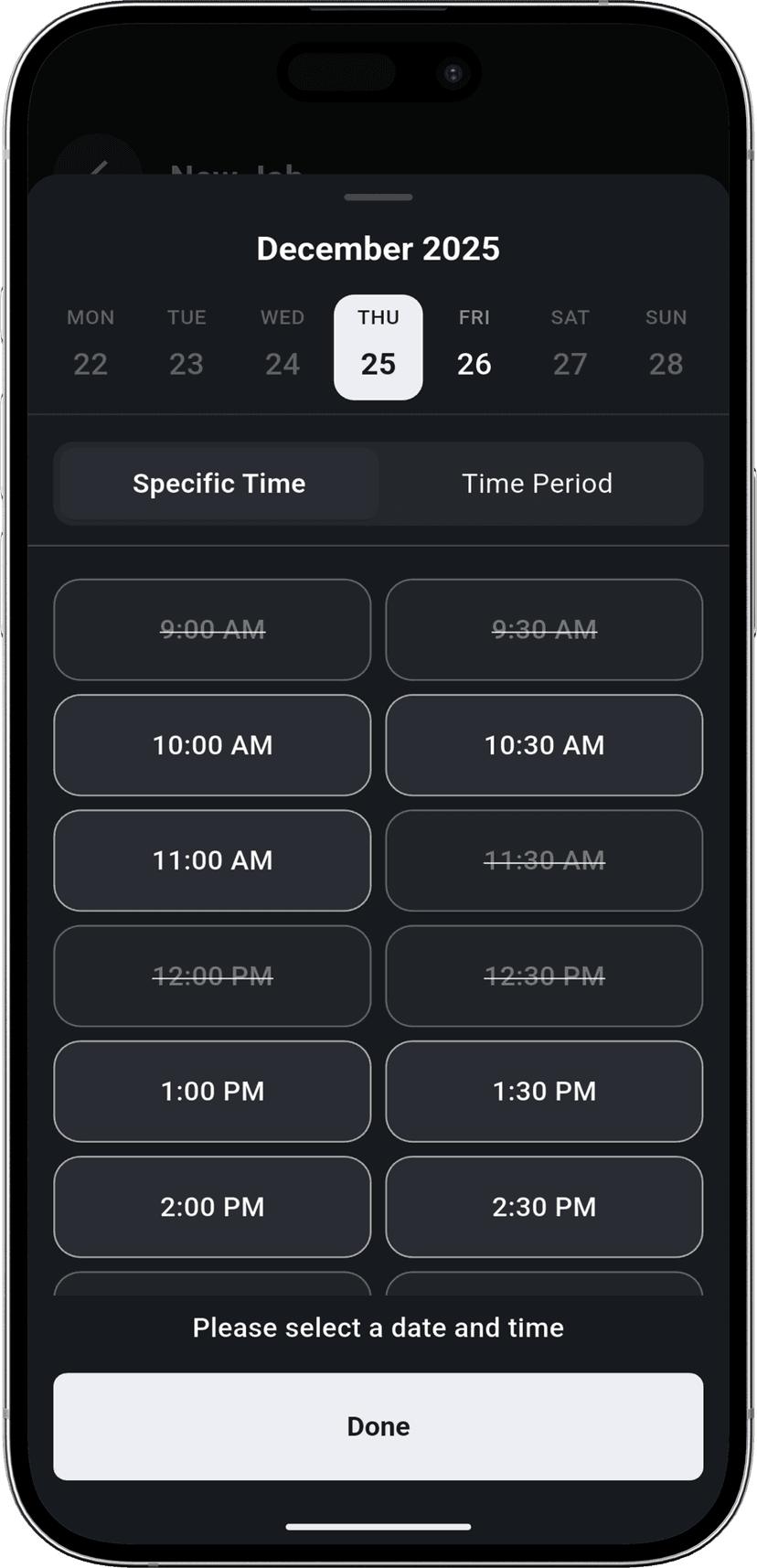The width and height of the screenshot is (757, 1568).
Task: Select Monday 22 on the calendar
Action: click(x=90, y=347)
